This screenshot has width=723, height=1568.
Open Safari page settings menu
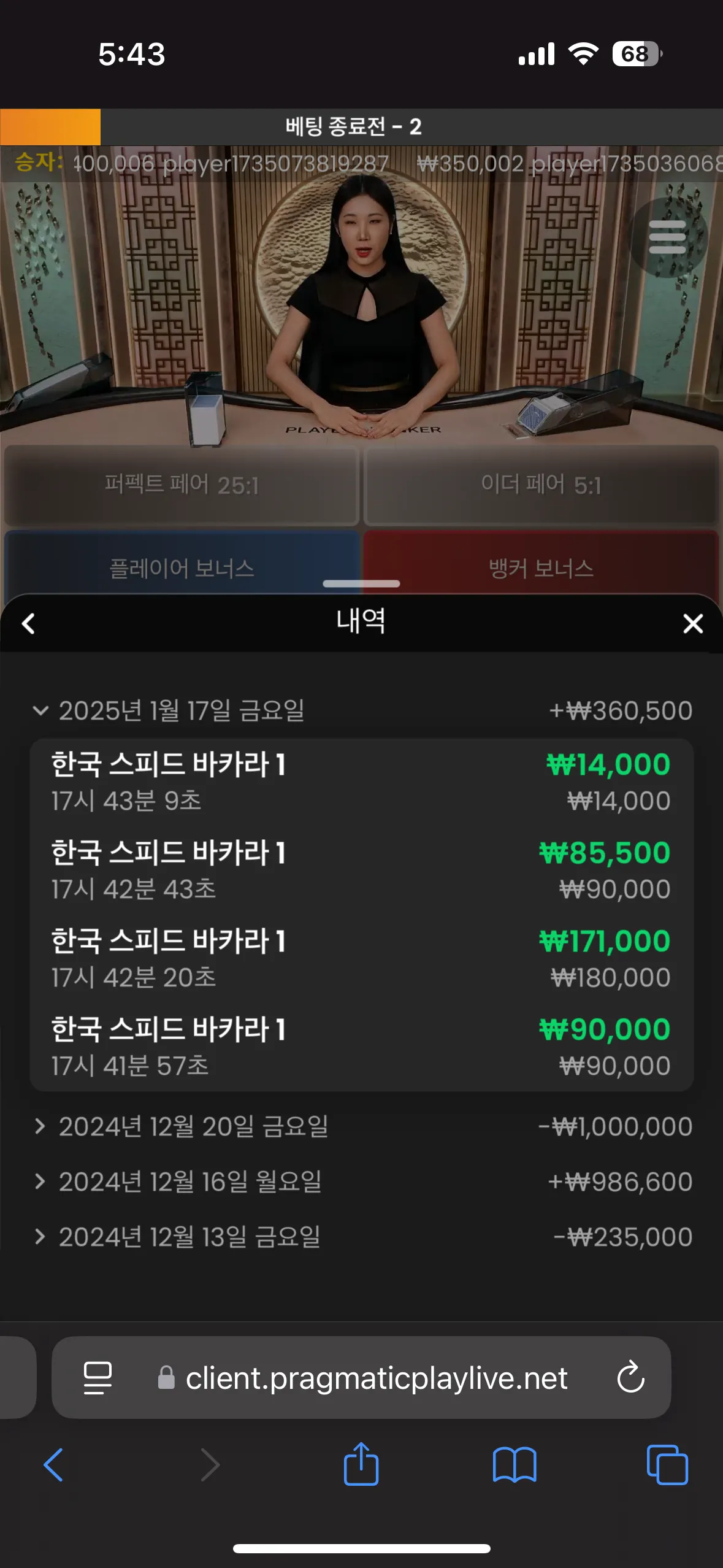(x=98, y=1378)
